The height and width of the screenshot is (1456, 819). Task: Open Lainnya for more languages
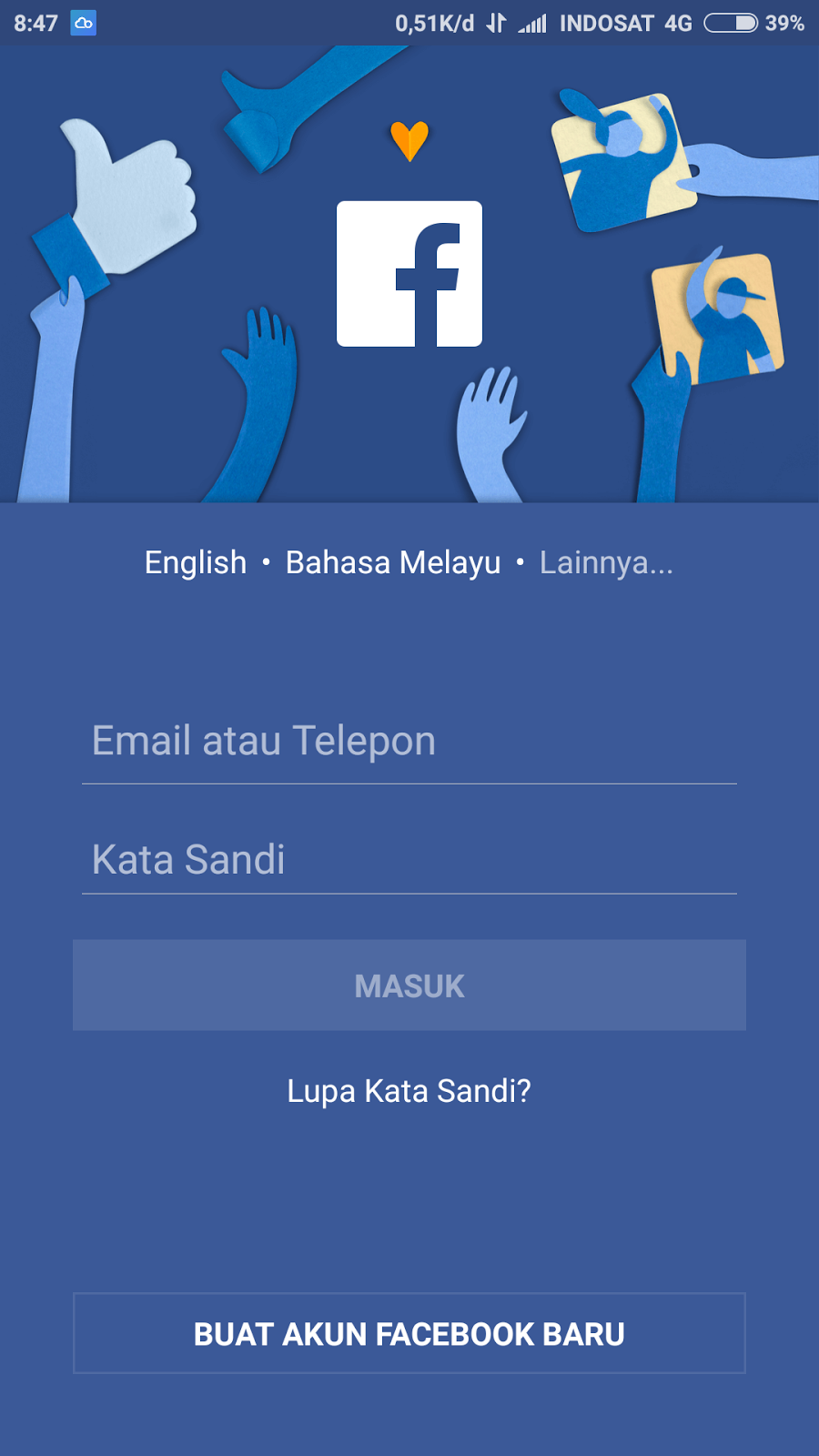click(606, 562)
